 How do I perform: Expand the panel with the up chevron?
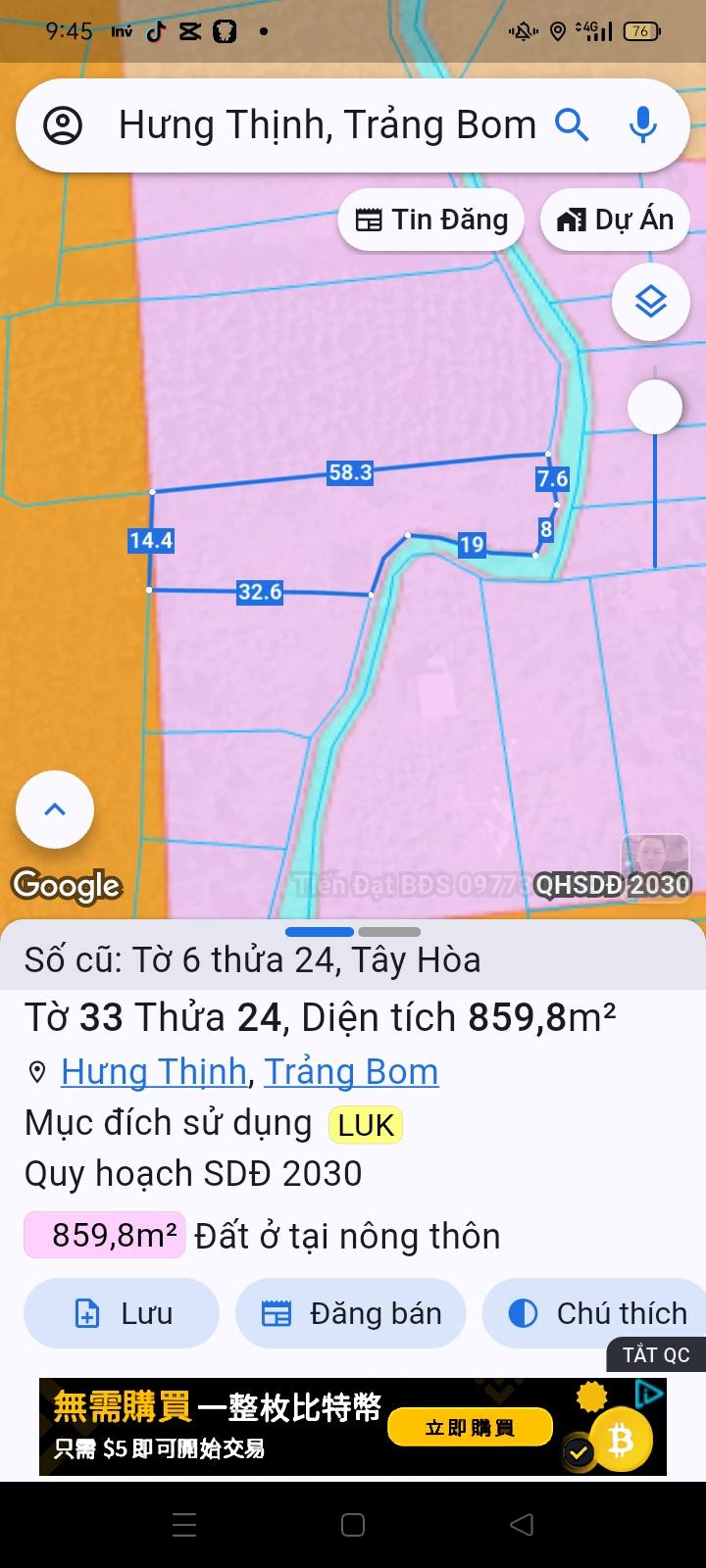[55, 809]
